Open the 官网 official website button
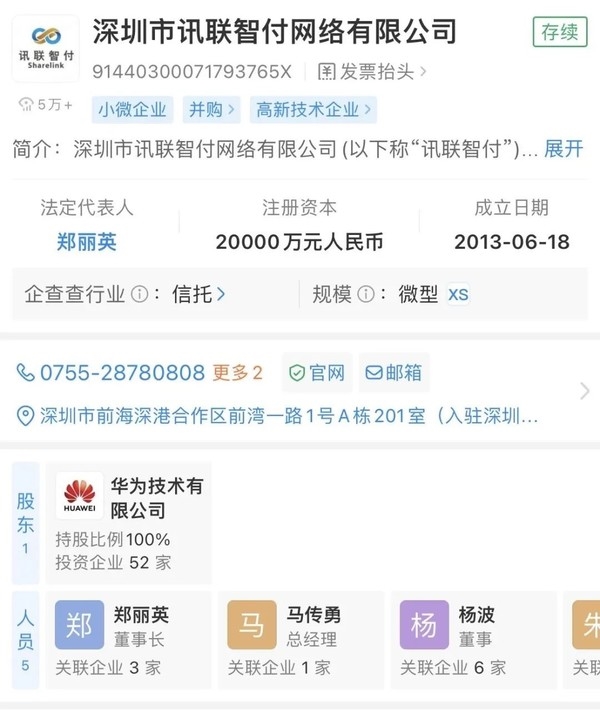Screen dimensions: 600x712 pos(316,373)
